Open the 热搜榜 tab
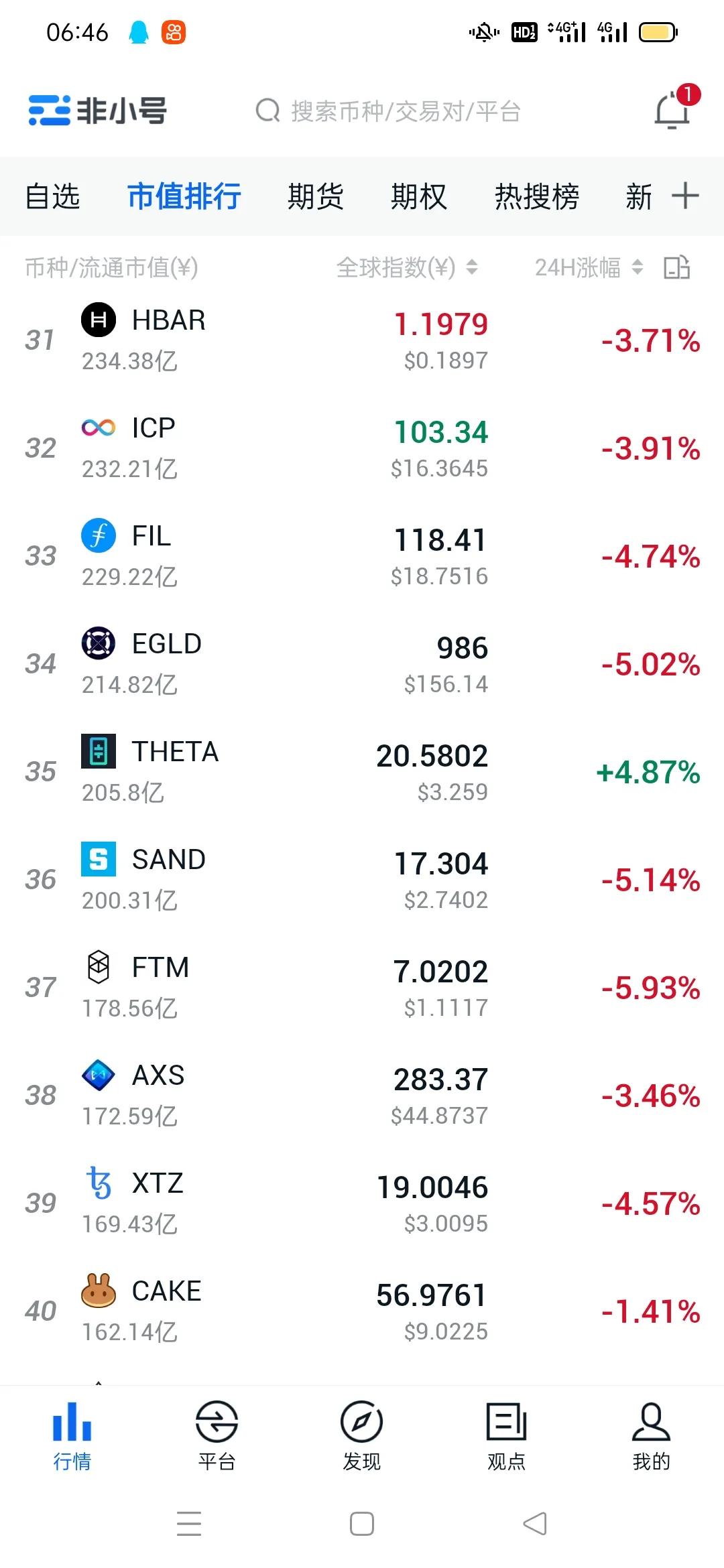The width and height of the screenshot is (724, 1568). click(x=536, y=196)
